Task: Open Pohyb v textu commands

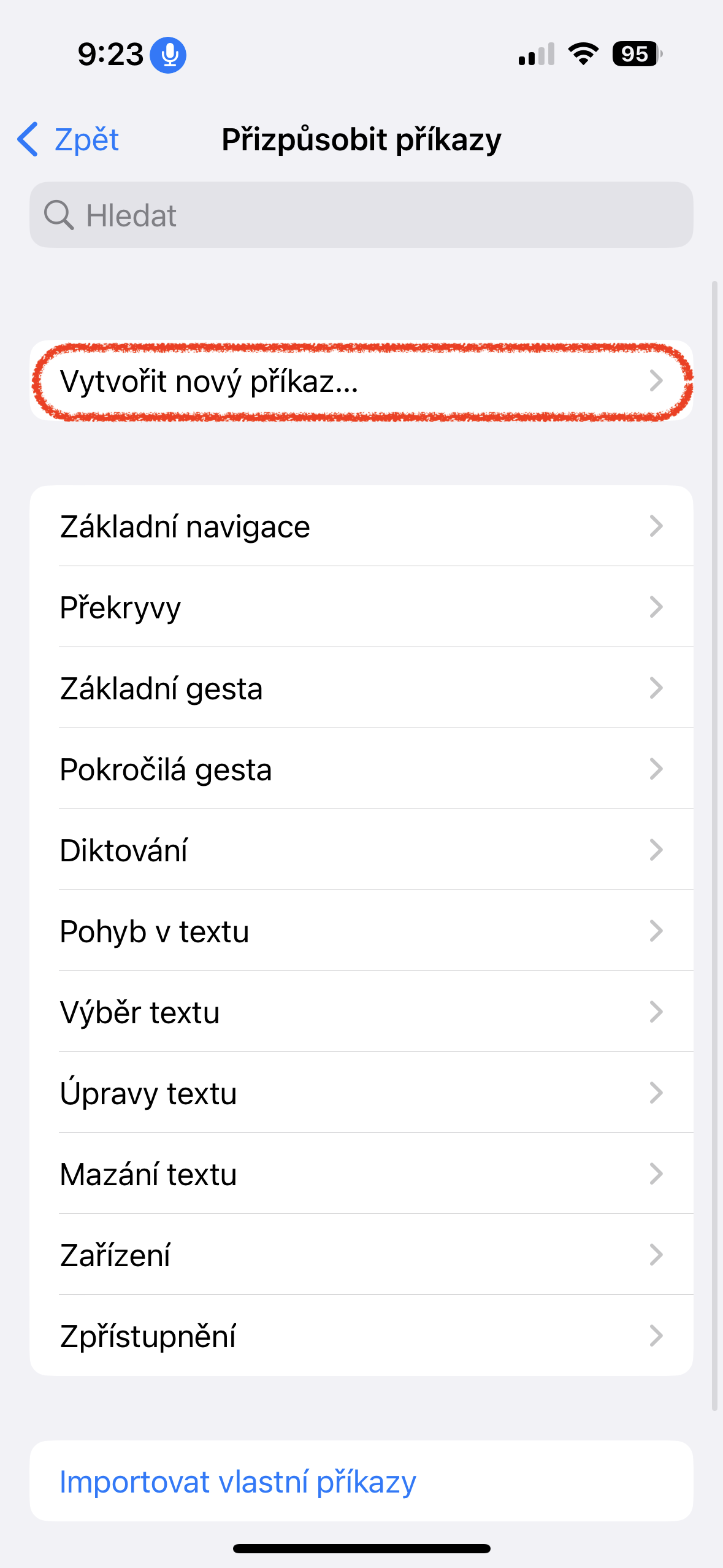Action: coord(361,931)
